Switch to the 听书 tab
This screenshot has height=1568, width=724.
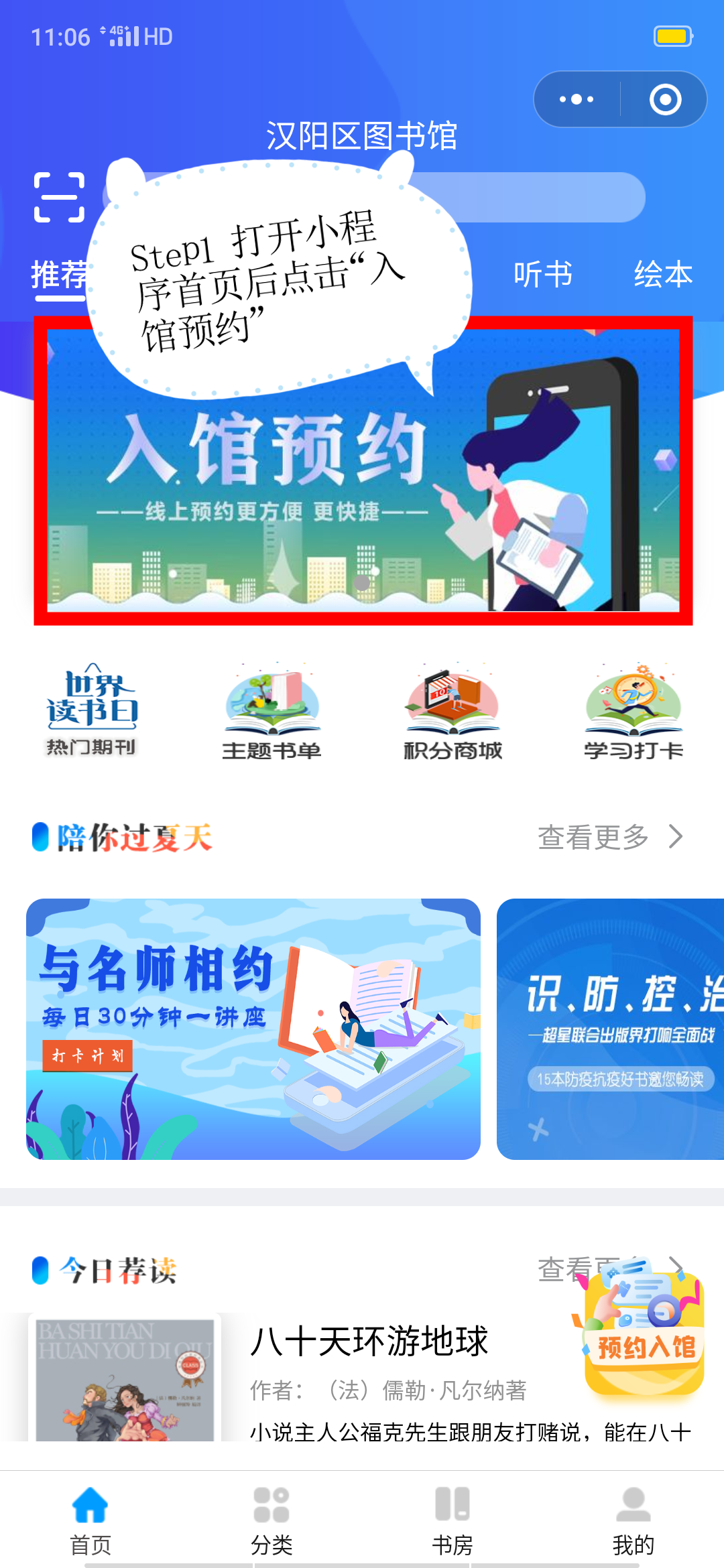click(543, 274)
